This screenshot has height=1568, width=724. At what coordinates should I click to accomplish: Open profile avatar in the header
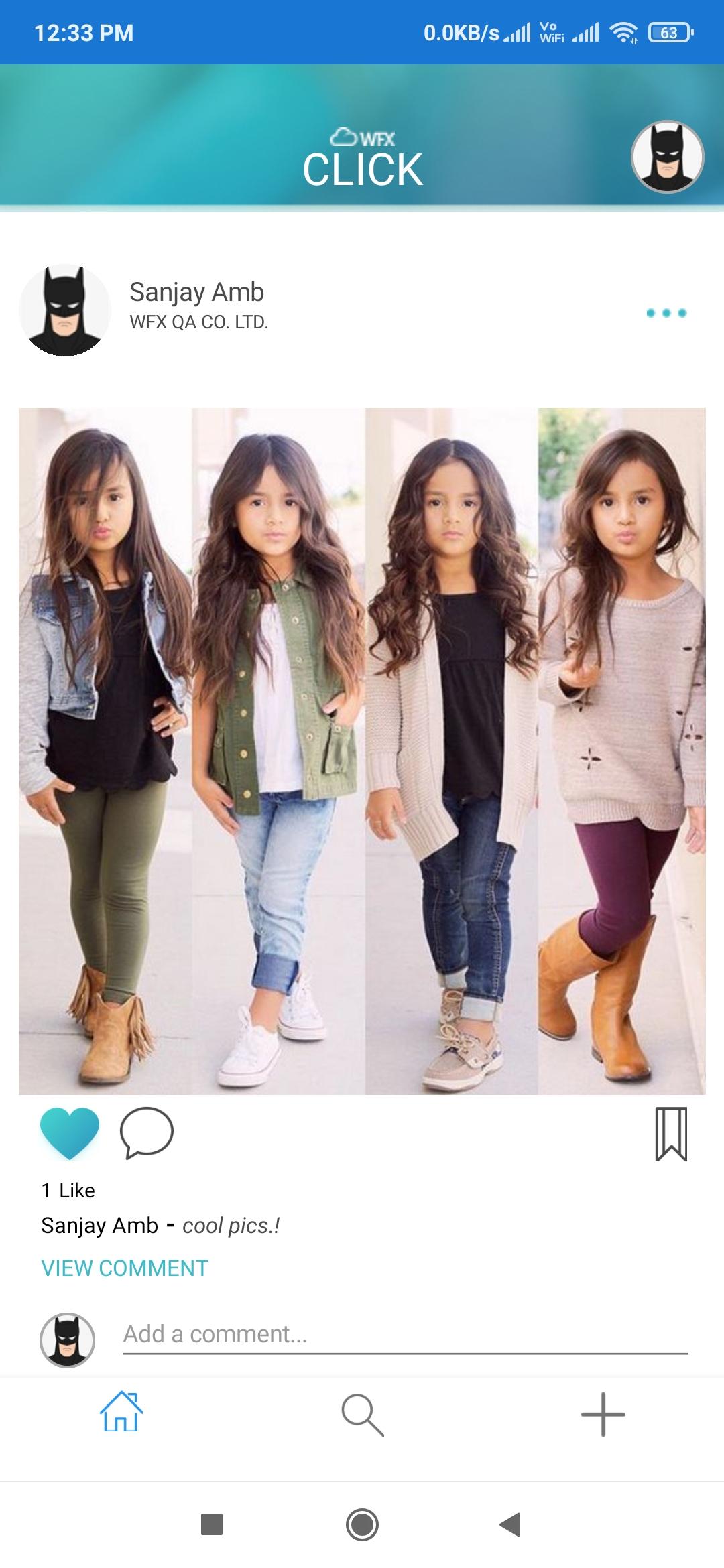[x=667, y=157]
